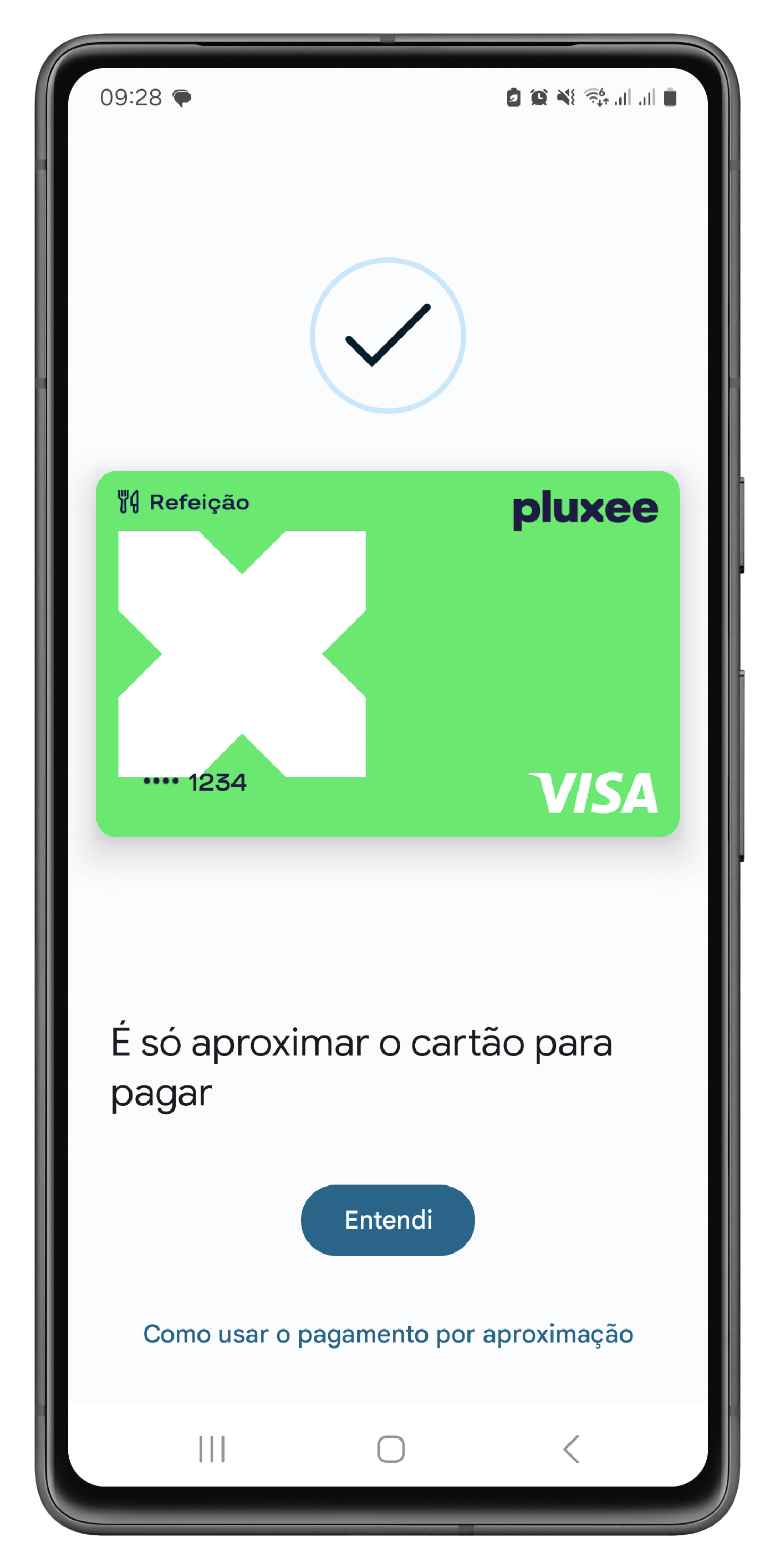This screenshot has height=1568, width=775.
Task: Tap the notification speech bubble icon near the clock
Action: point(182,98)
